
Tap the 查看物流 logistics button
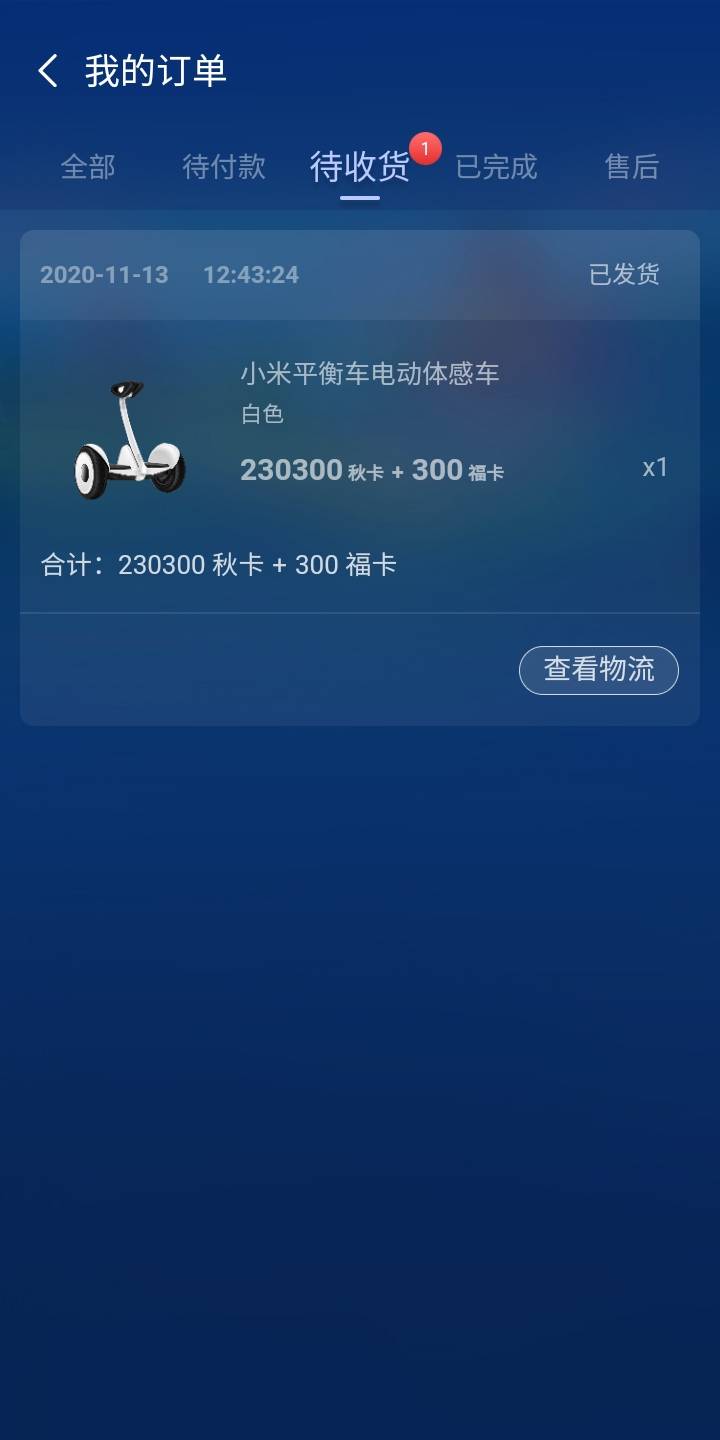click(x=598, y=669)
